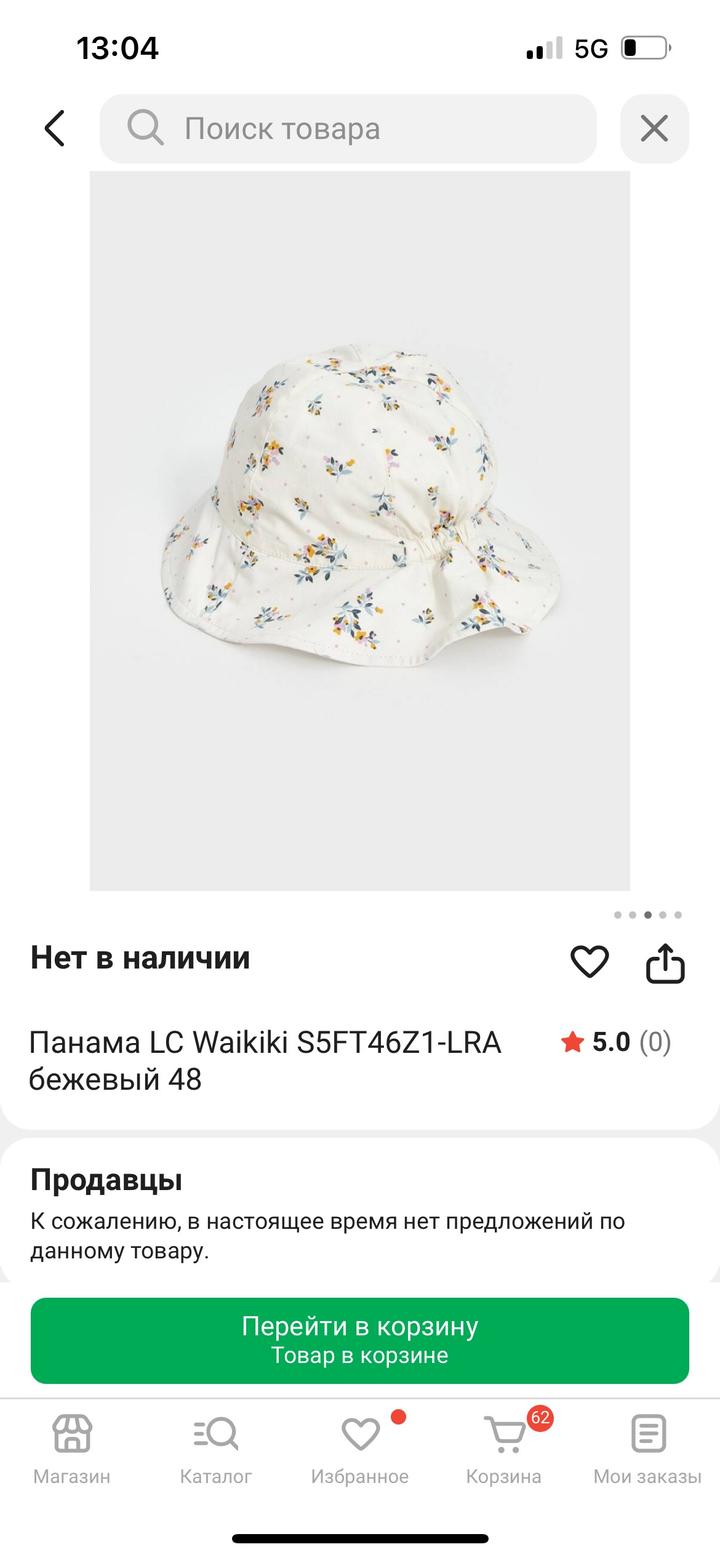This screenshot has width=720, height=1558.
Task: Switch to the Магазин tab
Action: tap(72, 1448)
